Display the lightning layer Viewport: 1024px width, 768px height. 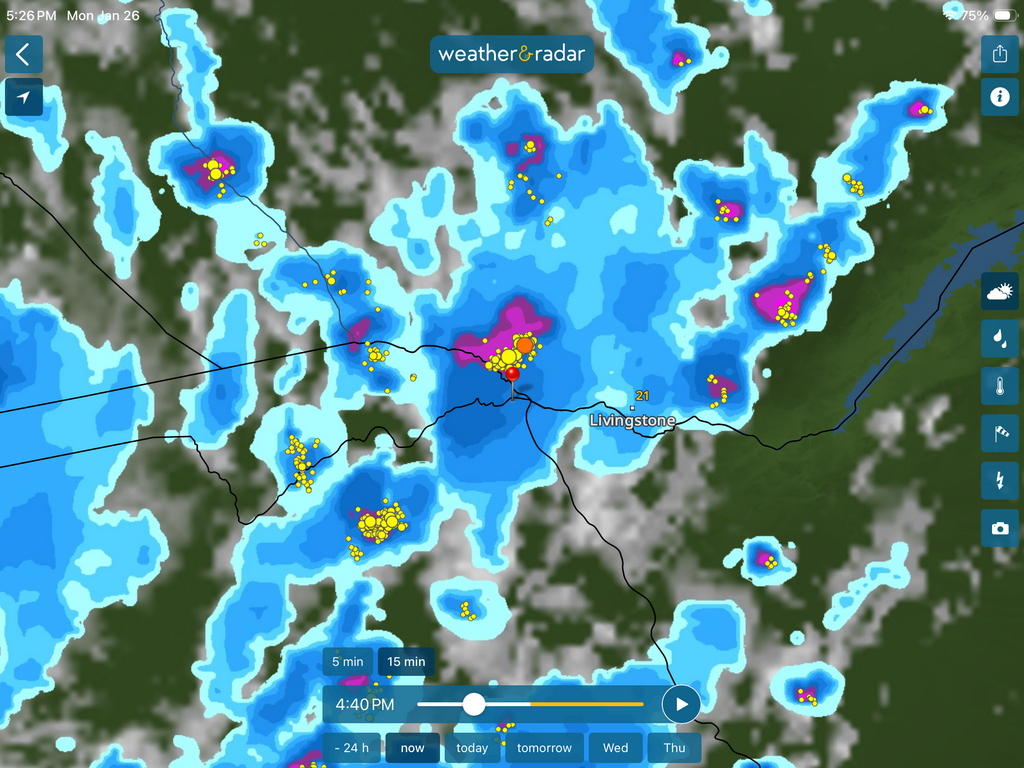point(999,480)
